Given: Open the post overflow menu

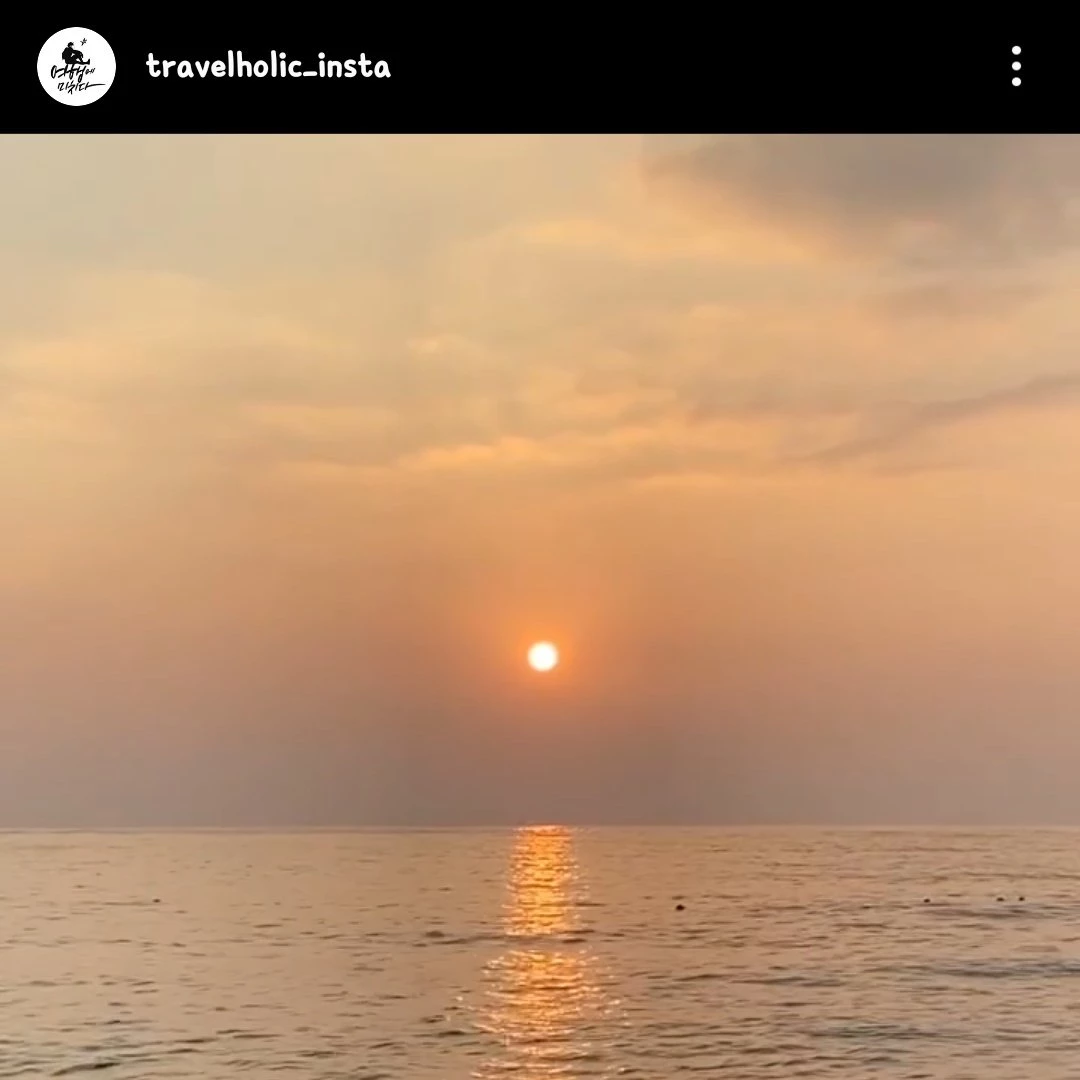Looking at the screenshot, I should [x=1016, y=66].
